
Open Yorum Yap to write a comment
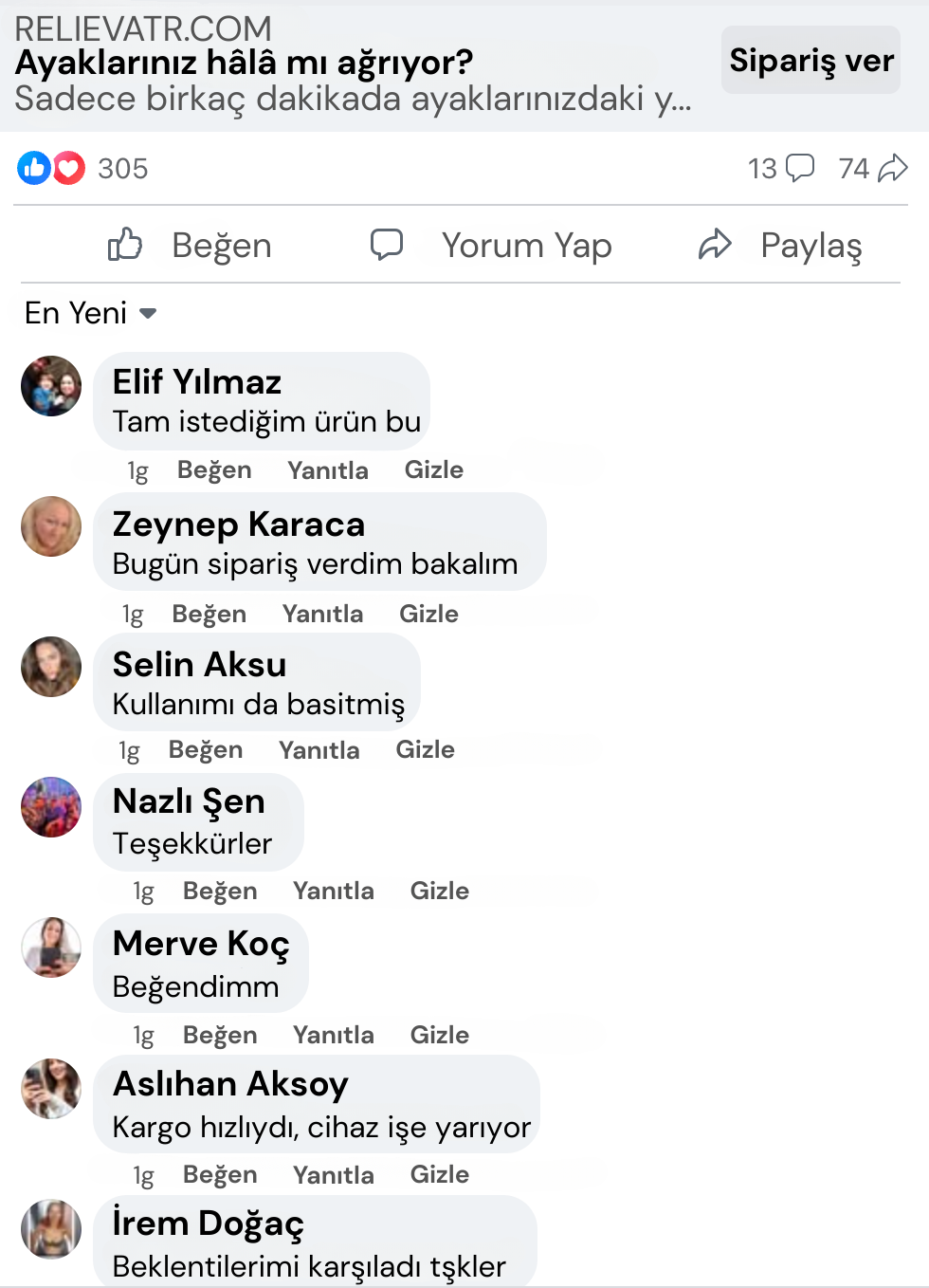pyautogui.click(x=491, y=246)
